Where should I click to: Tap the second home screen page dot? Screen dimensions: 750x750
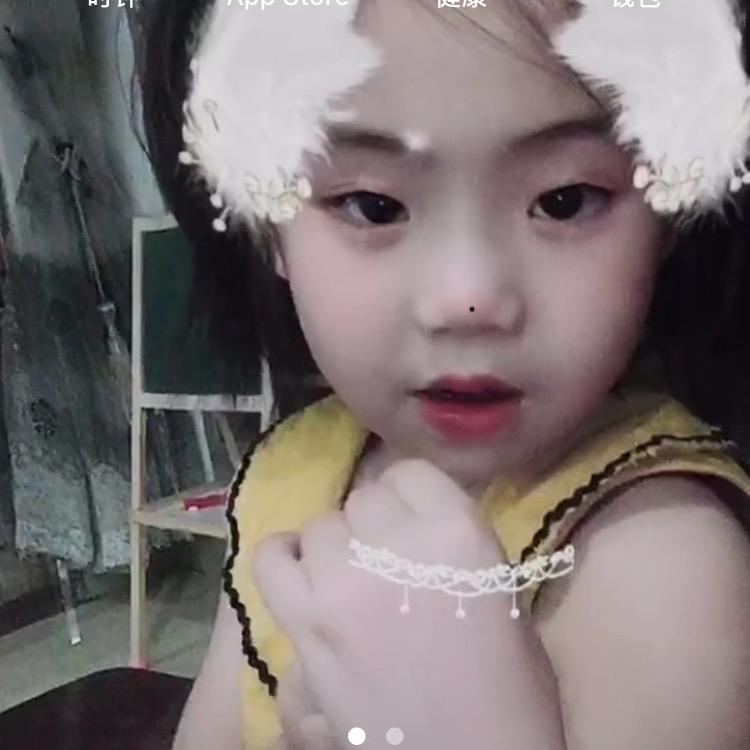tap(394, 736)
